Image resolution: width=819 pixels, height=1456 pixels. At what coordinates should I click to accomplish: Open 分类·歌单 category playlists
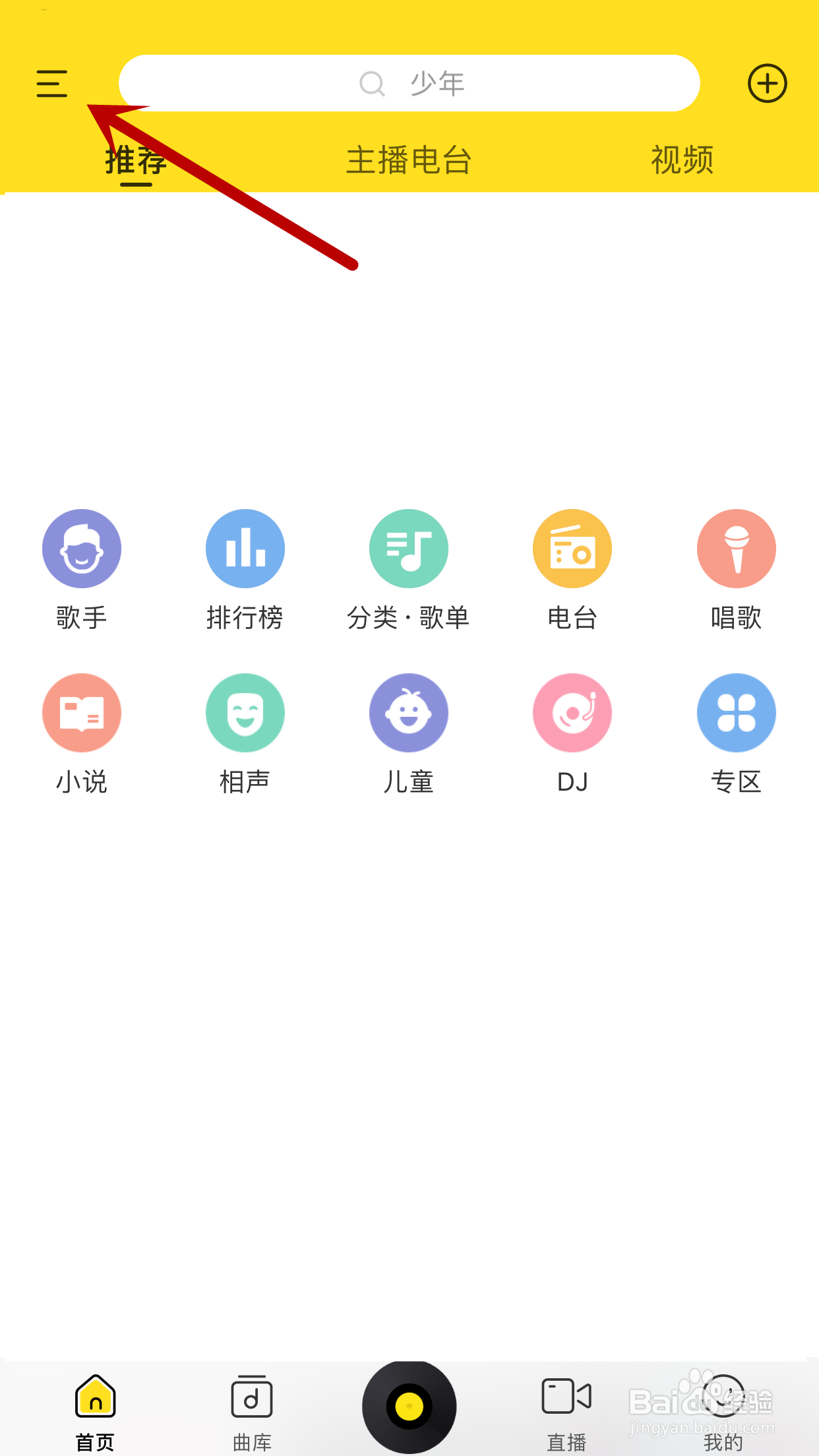pos(409,570)
